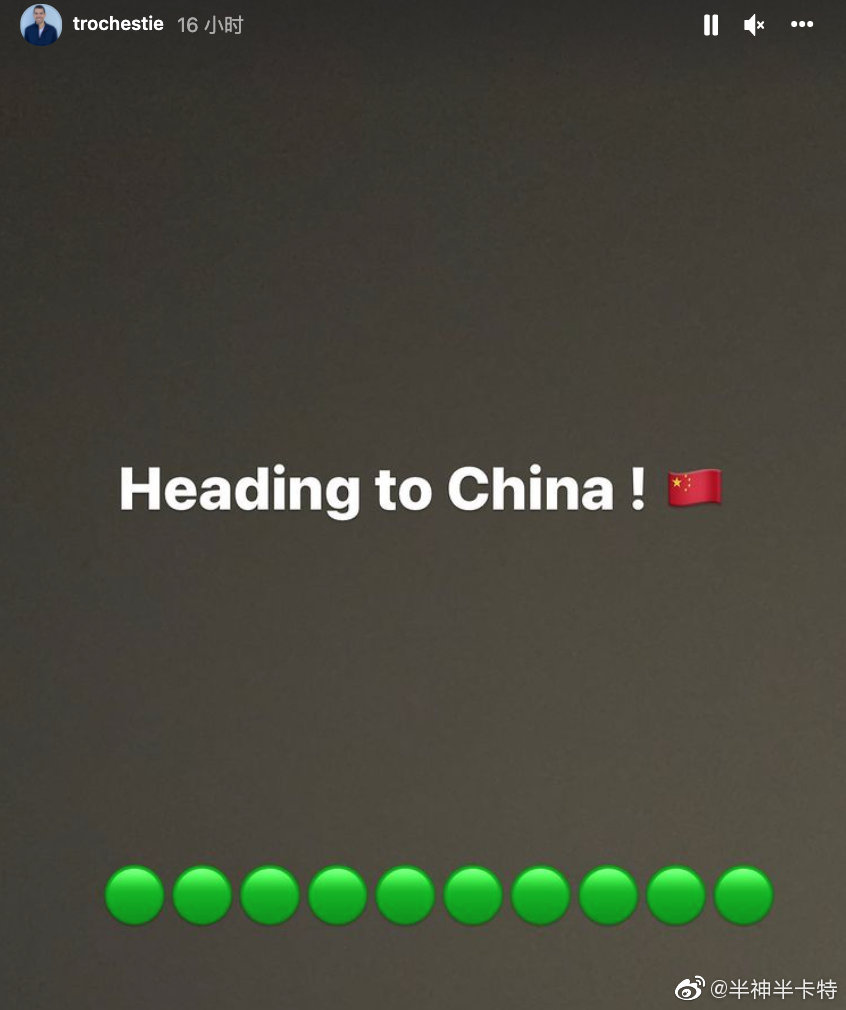Viewport: 846px width, 1010px height.
Task: Open trochestie's profile from the username
Action: 118,24
